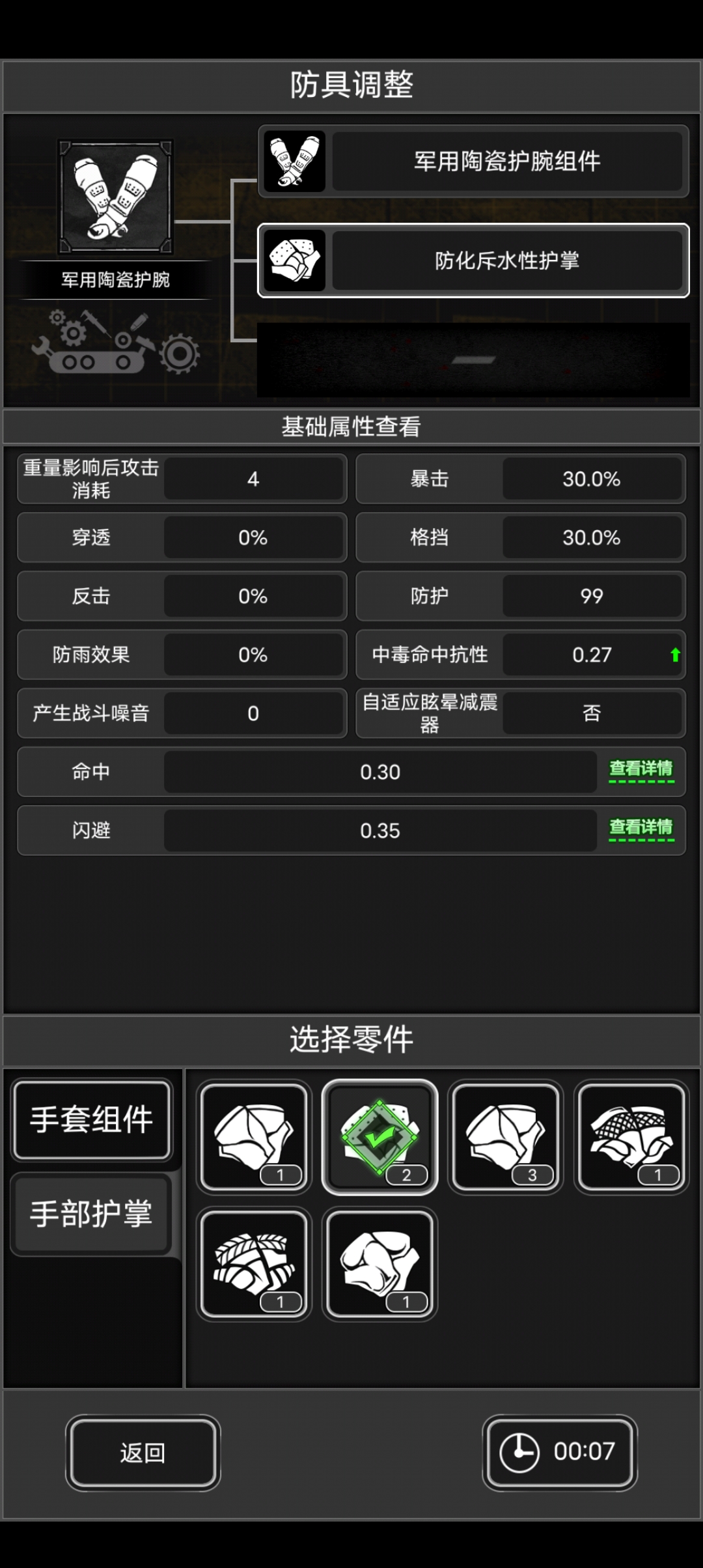Choose the checked part with count 2
This screenshot has width=703, height=1568.
tap(380, 1137)
